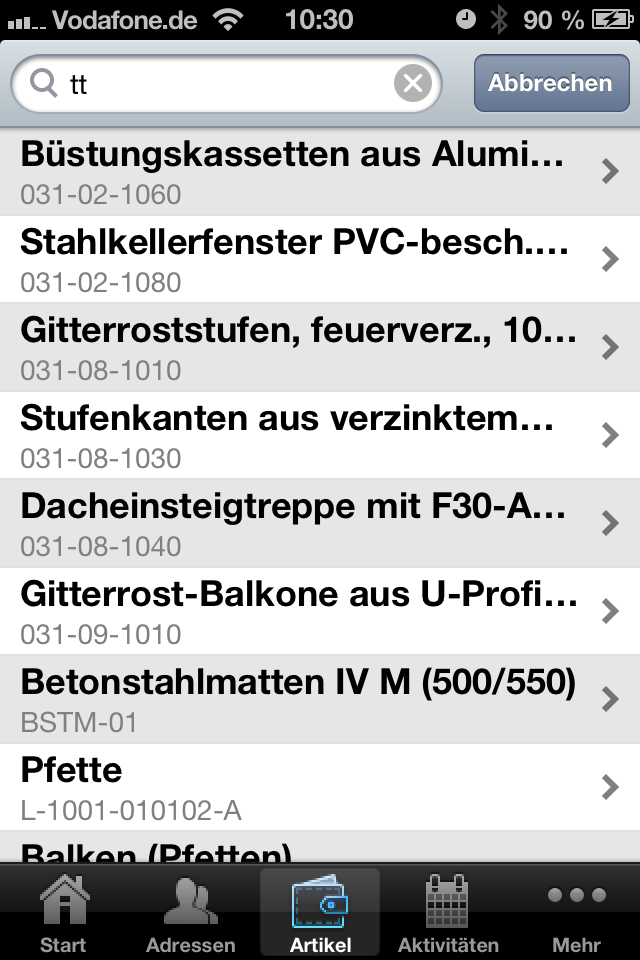Open the Aktivitäten tab
The height and width of the screenshot is (960, 640).
448,912
